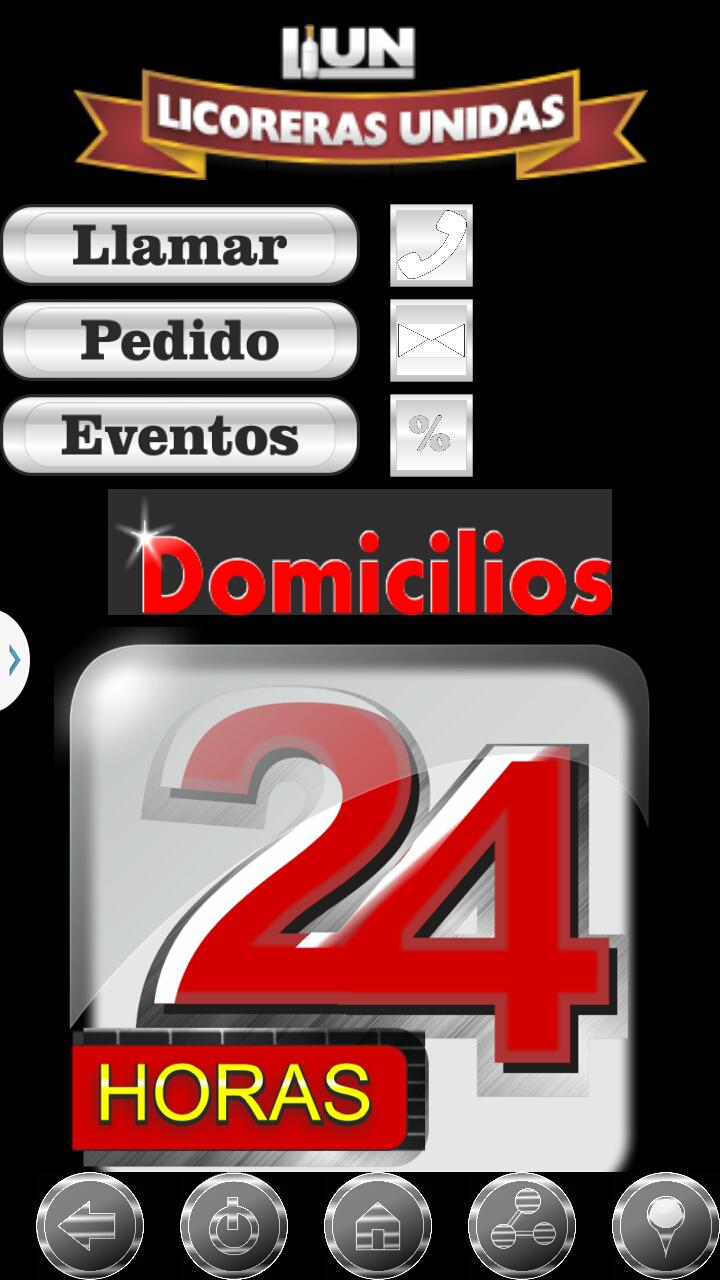Tap the power icon in bottom bar
Viewport: 720px width, 1280px height.
tap(234, 1225)
